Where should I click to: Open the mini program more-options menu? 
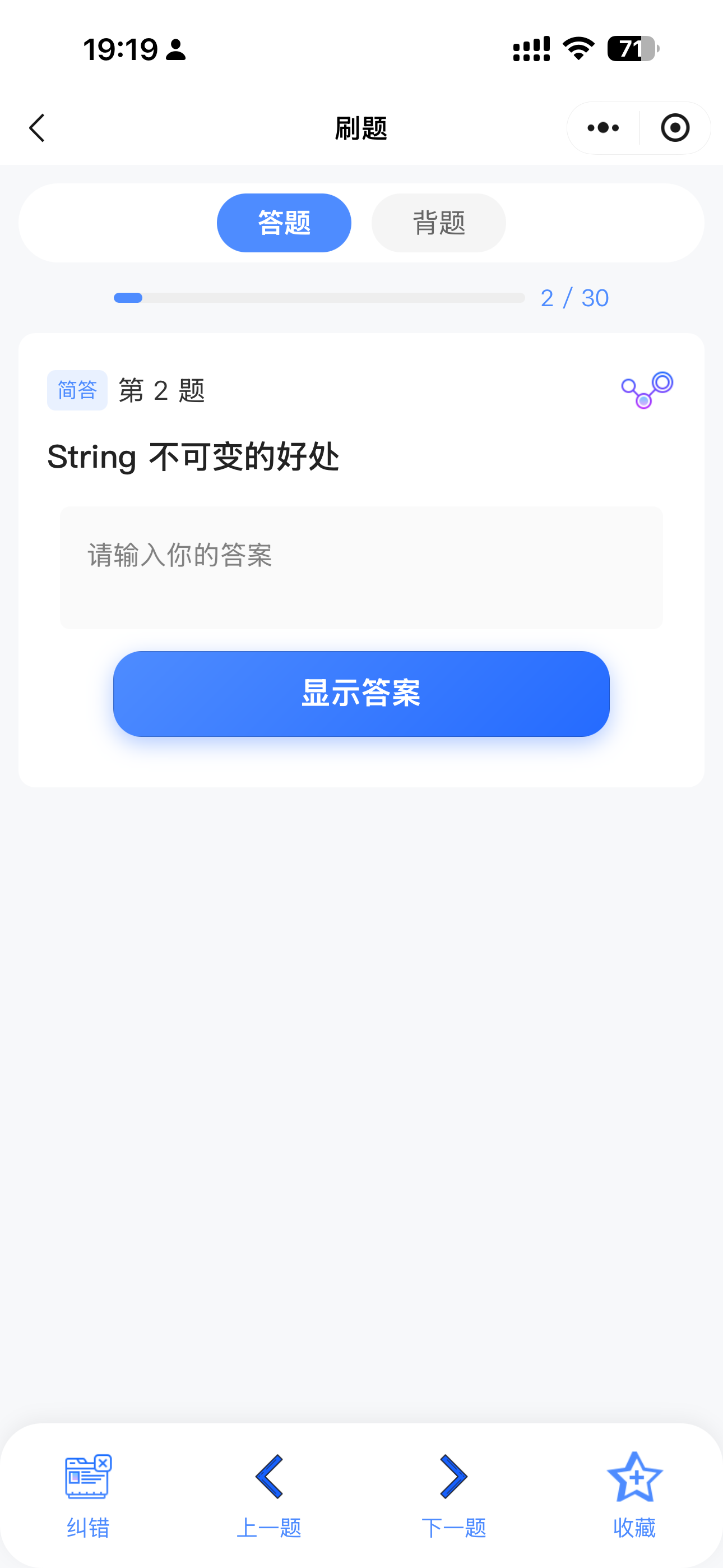click(x=603, y=128)
